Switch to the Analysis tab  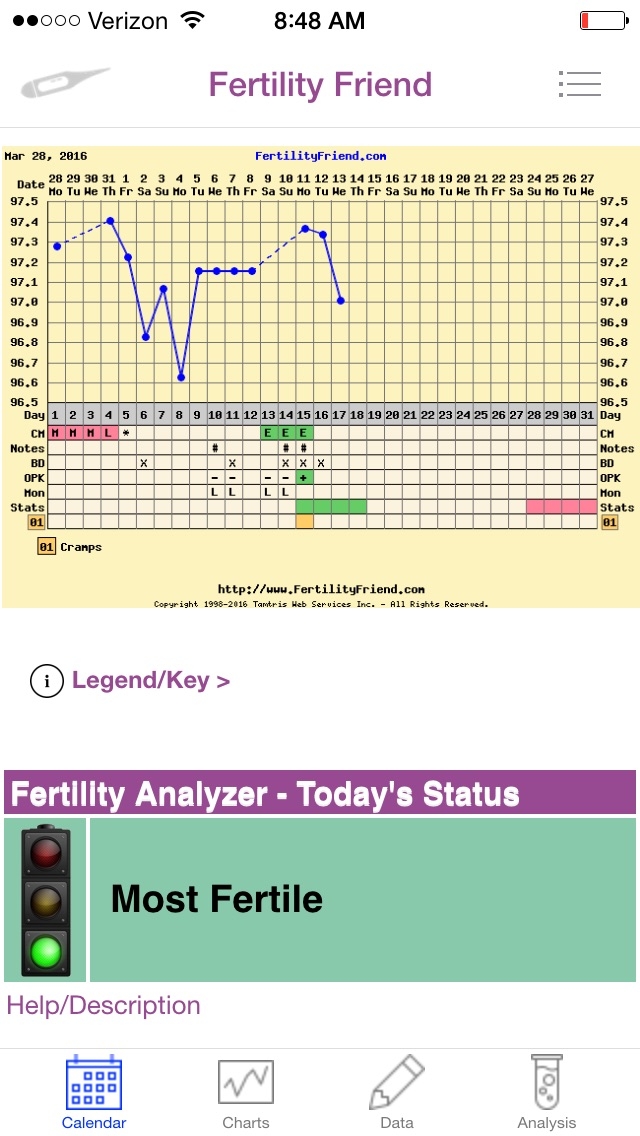(x=547, y=1093)
